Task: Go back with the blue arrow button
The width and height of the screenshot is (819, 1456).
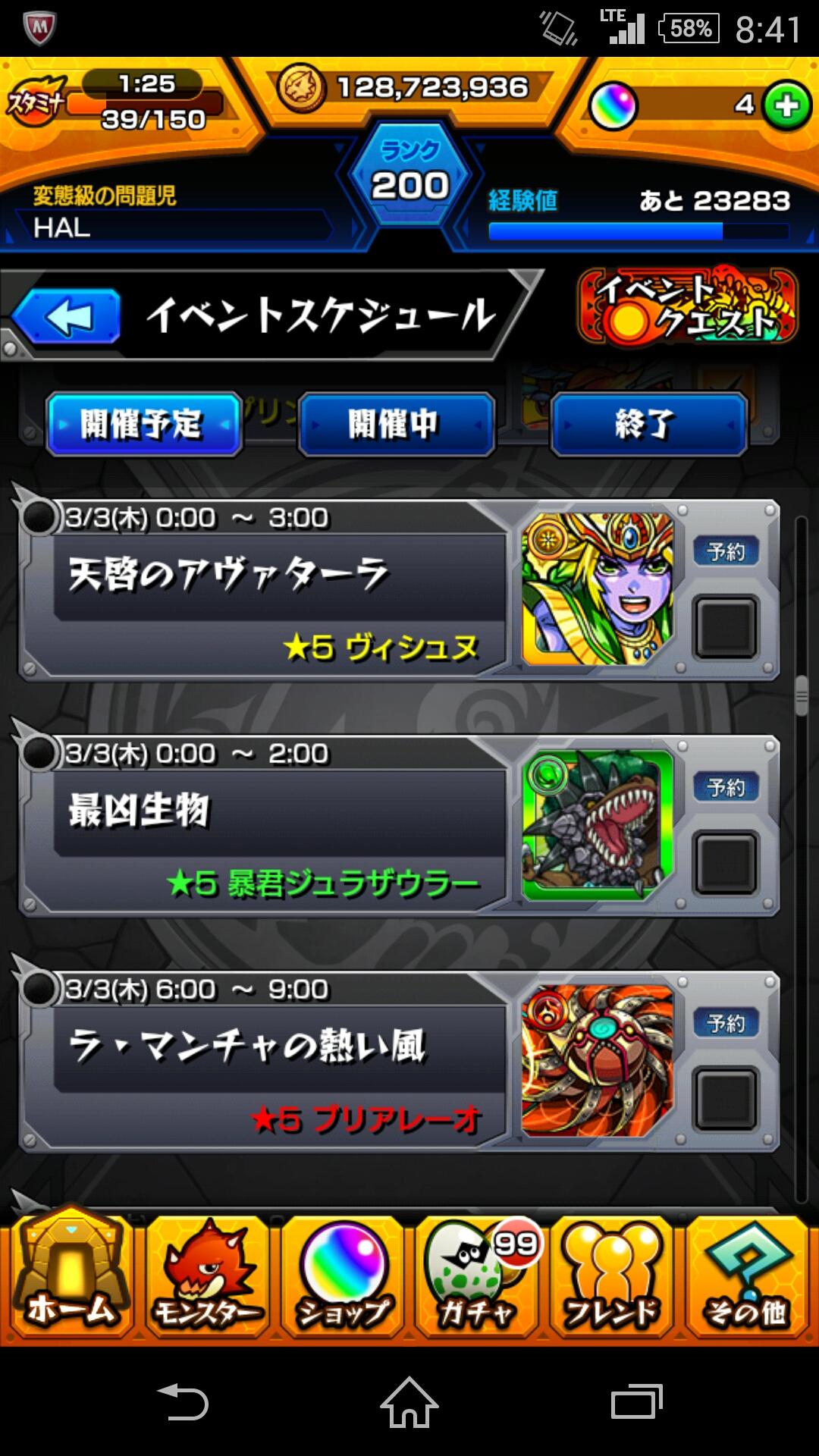Action: point(68,317)
